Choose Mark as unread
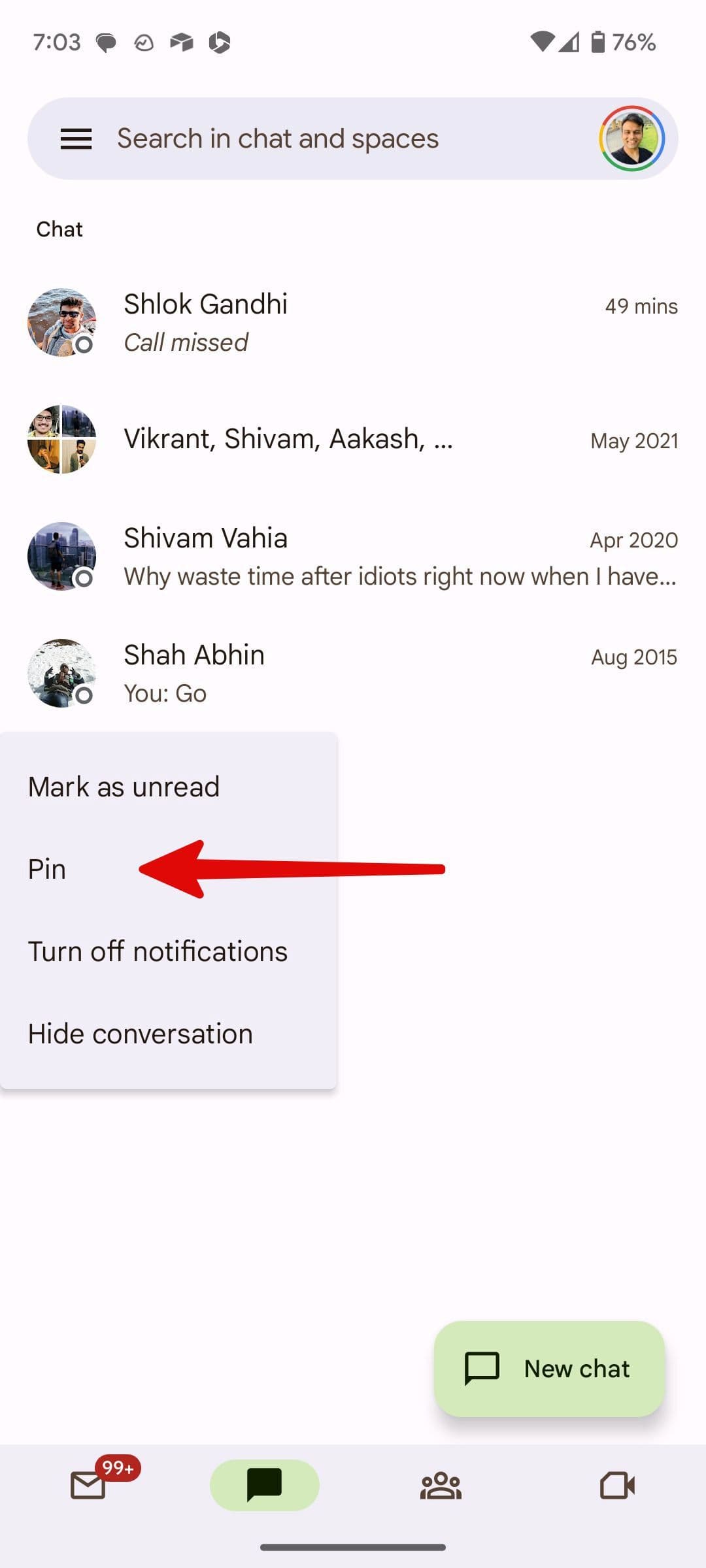 coord(124,786)
